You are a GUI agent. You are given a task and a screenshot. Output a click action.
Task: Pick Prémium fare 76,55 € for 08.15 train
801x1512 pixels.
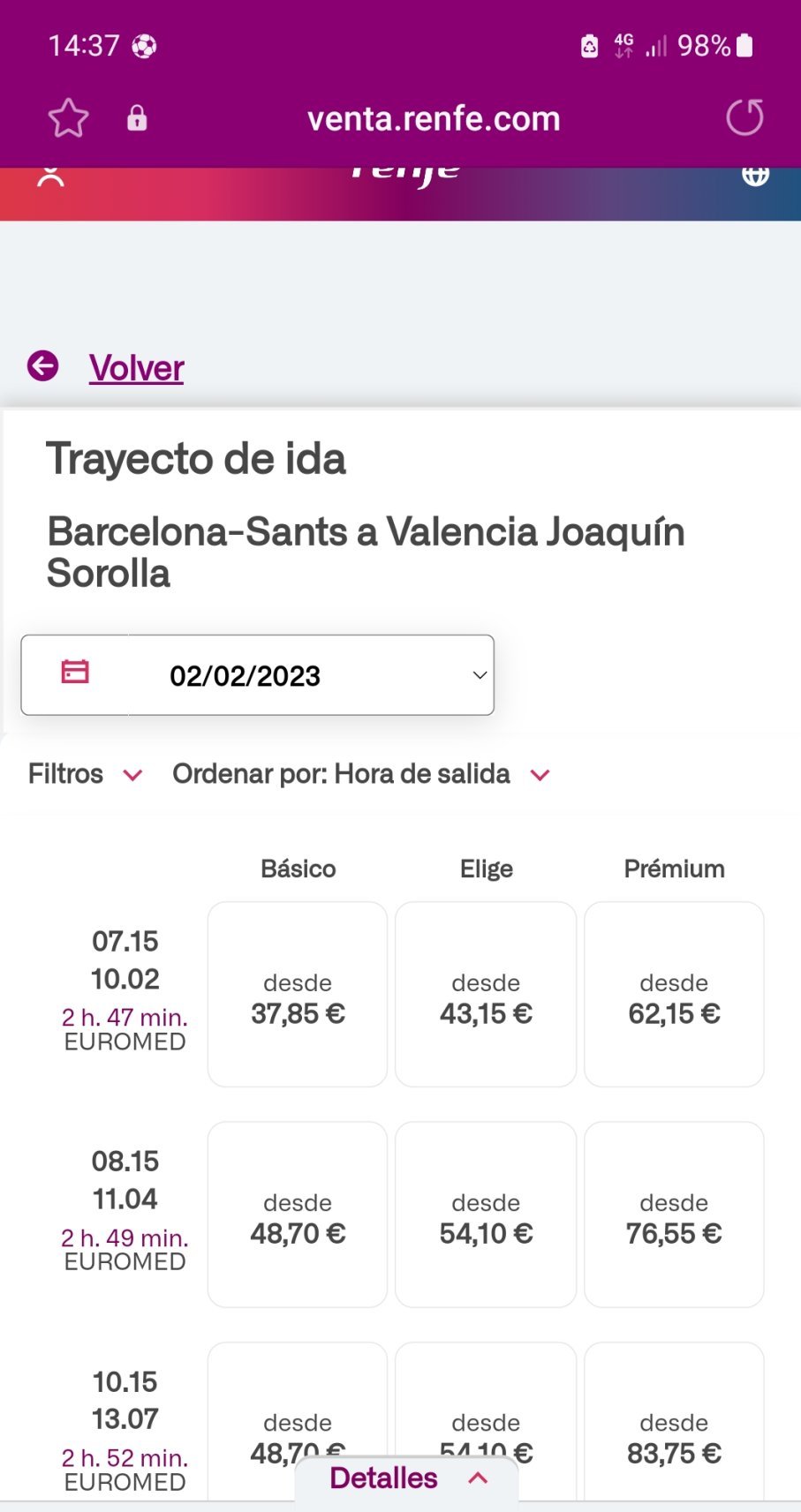coord(674,1215)
